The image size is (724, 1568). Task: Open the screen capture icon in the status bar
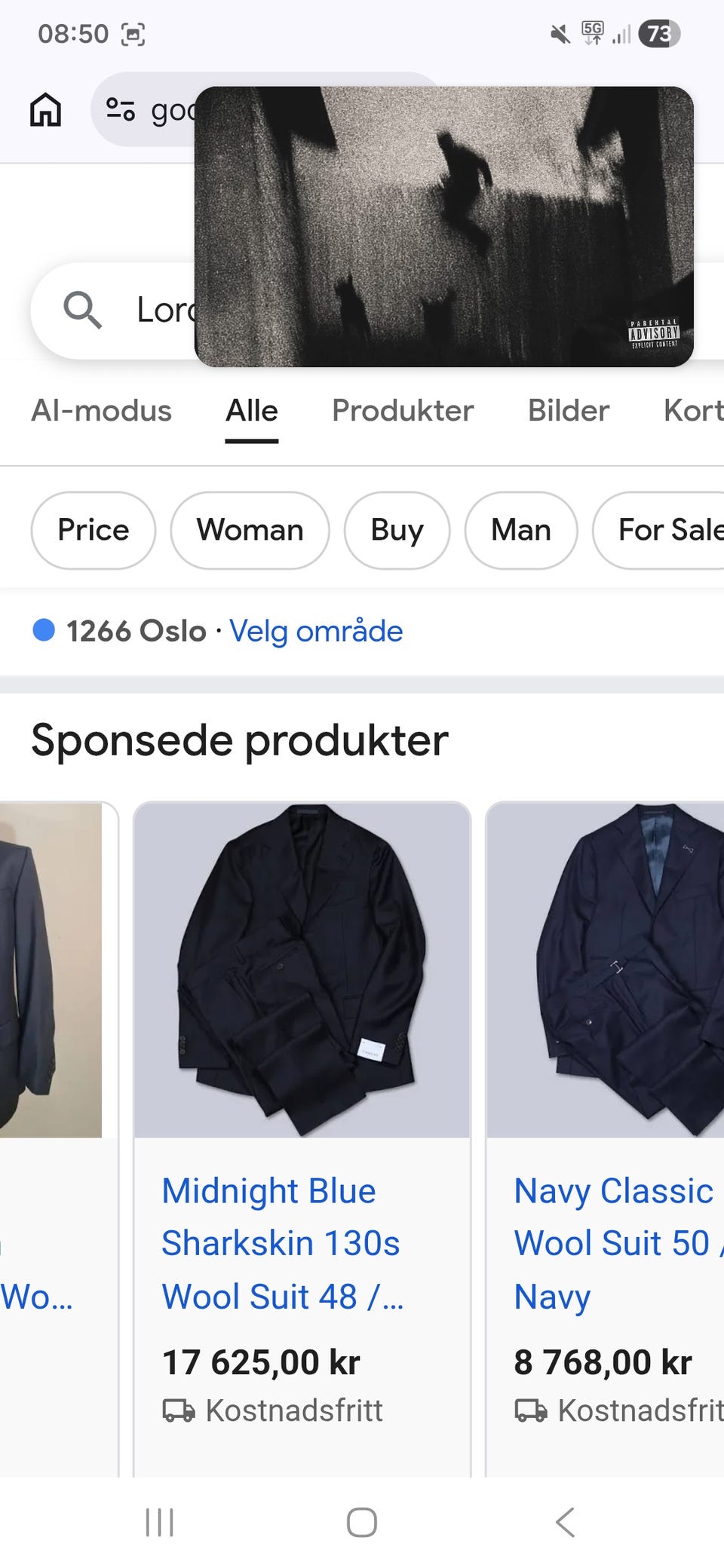pos(133,33)
